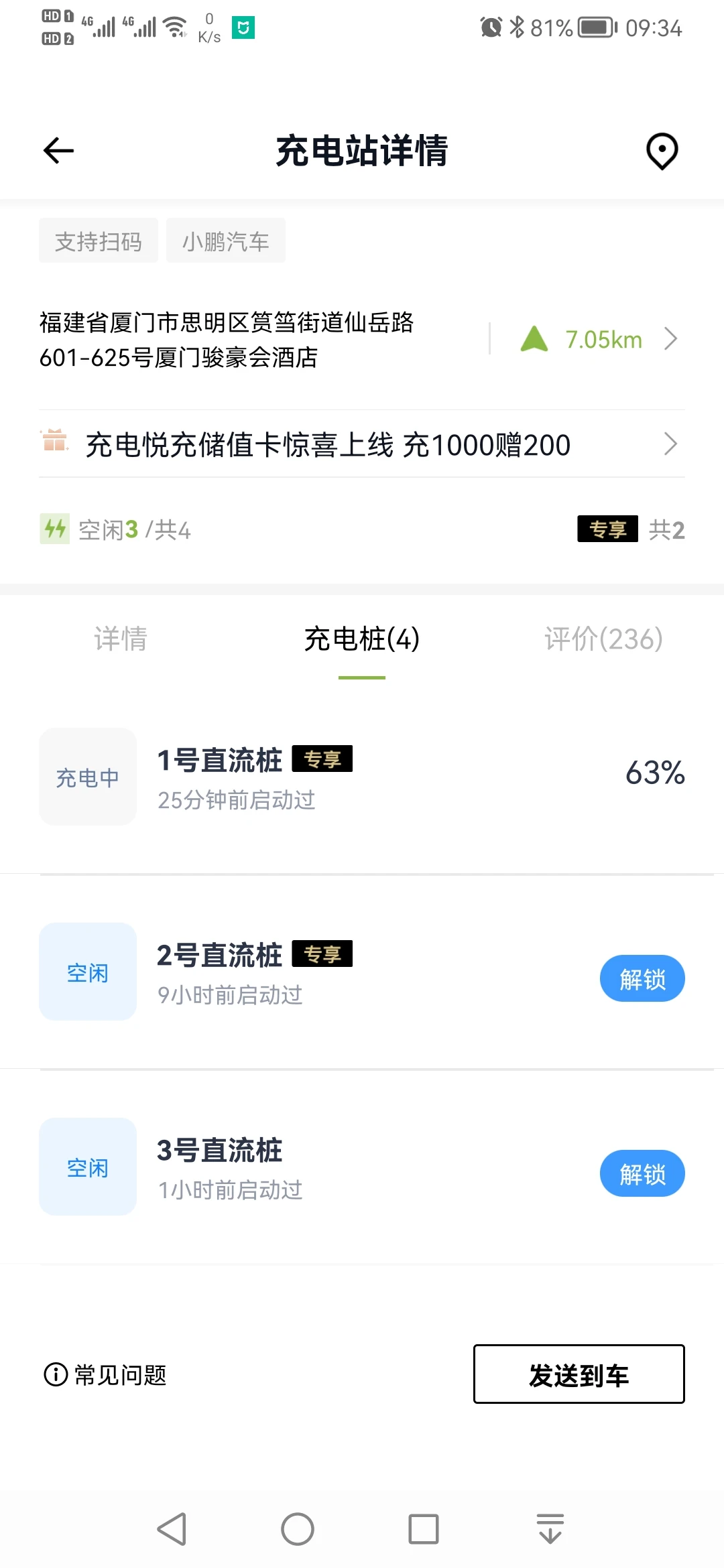
Task: Open the 充1000赠200 promotion banner
Action: [x=362, y=444]
